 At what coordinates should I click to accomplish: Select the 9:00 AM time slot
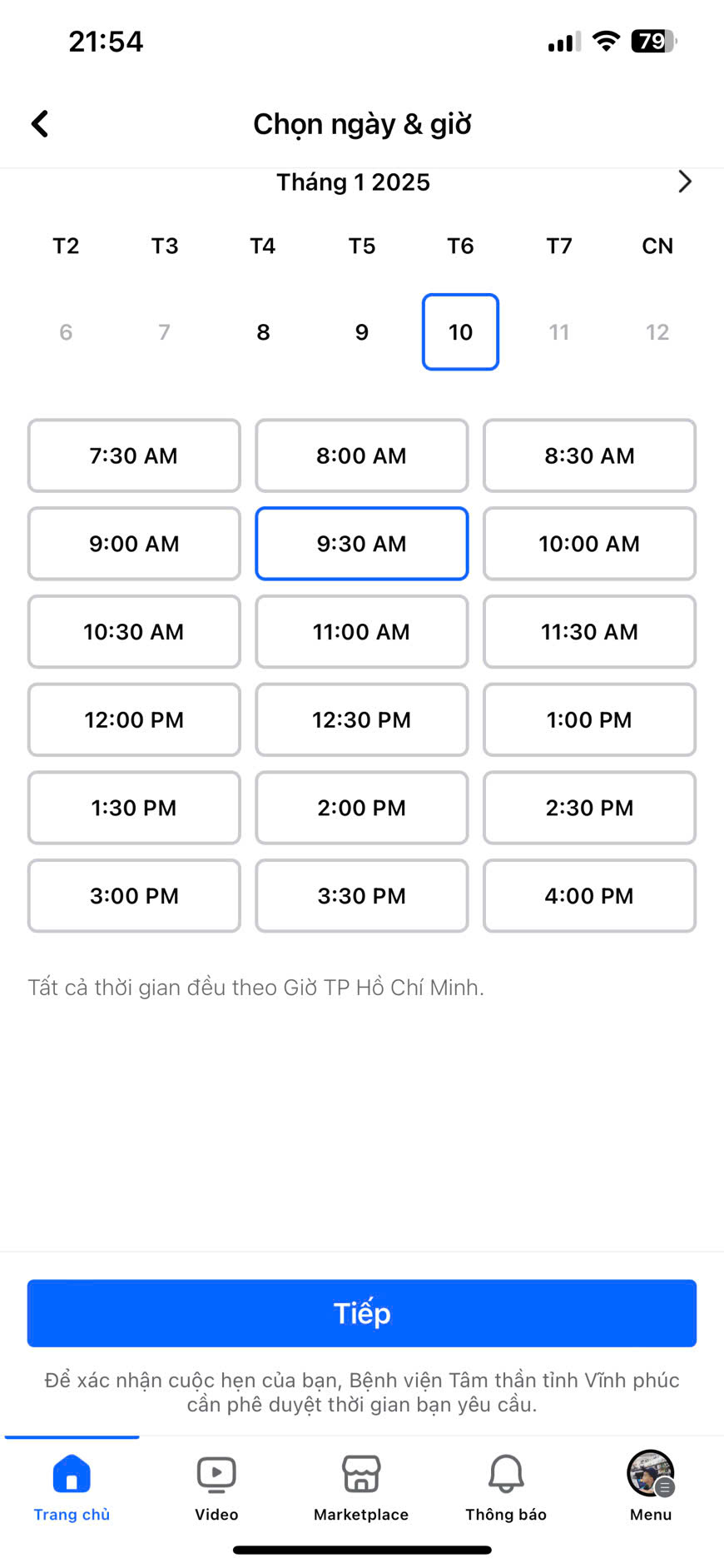click(134, 544)
